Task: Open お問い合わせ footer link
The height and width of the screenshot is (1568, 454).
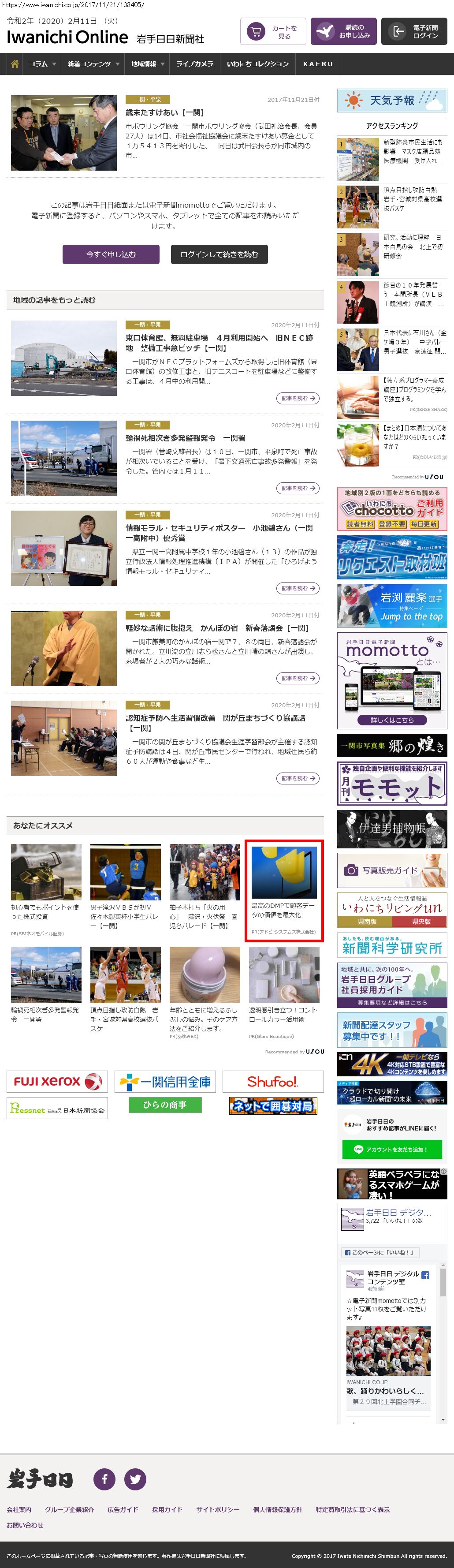Action: (25, 1525)
